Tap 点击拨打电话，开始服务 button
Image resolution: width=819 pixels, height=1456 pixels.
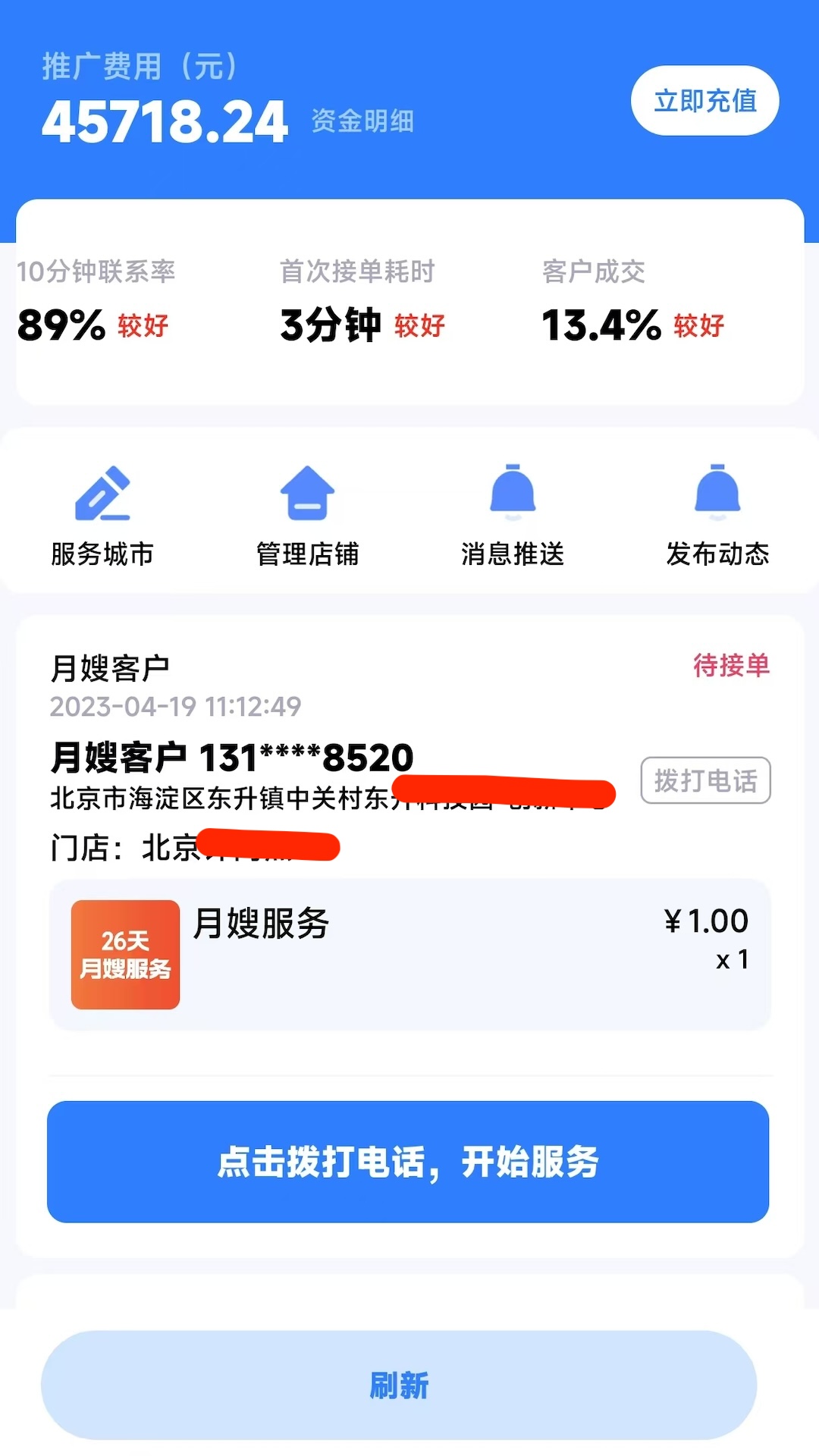click(408, 1162)
